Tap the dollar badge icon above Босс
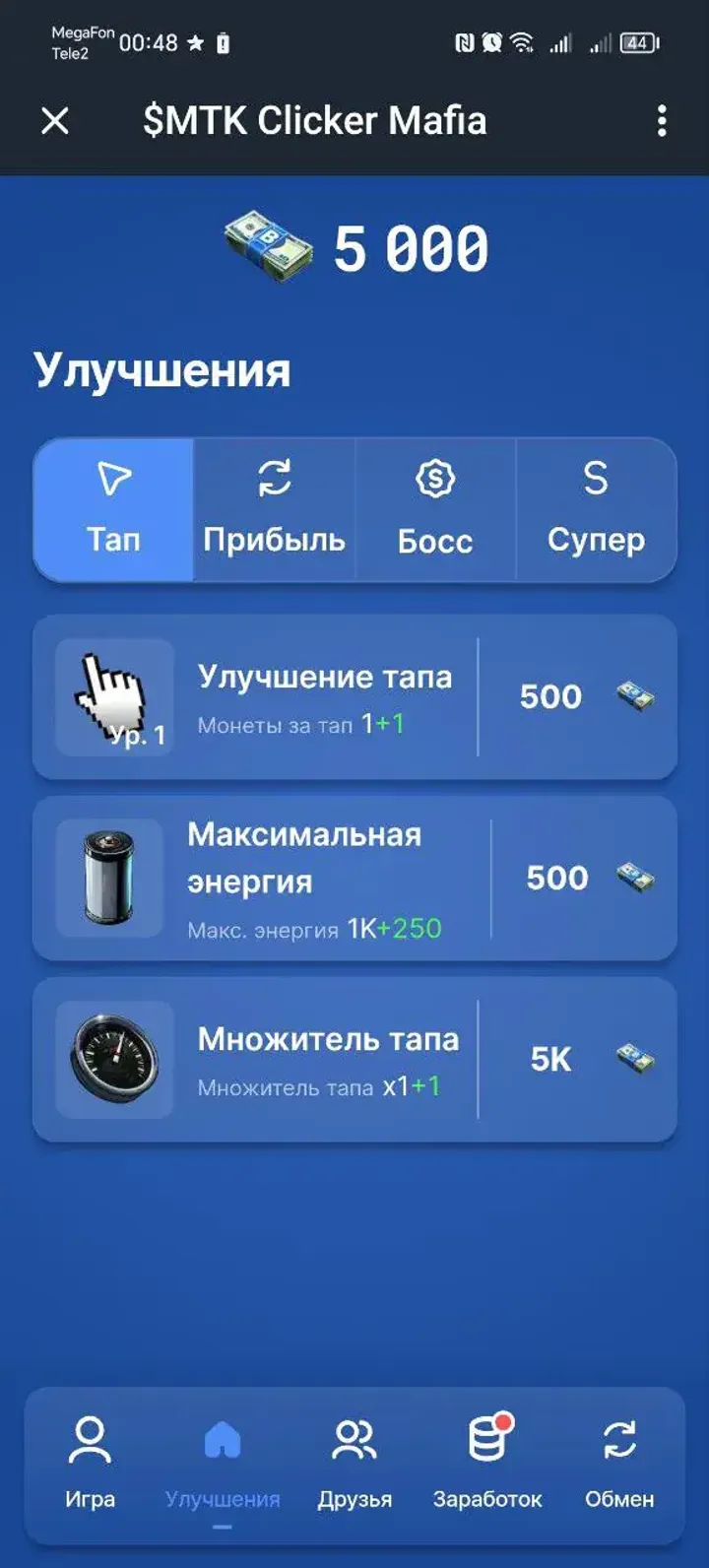 coord(435,480)
